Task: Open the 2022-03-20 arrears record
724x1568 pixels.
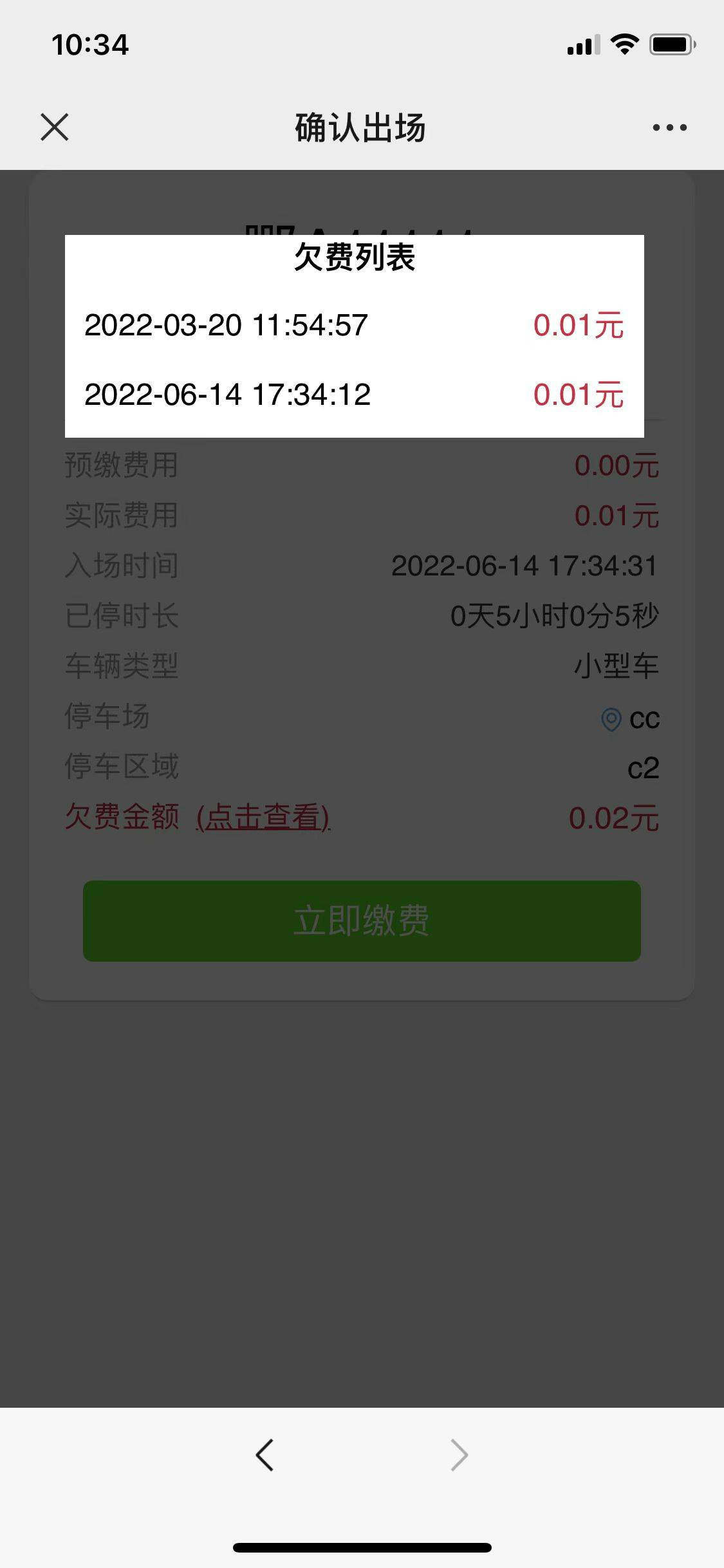Action: pyautogui.click(x=354, y=325)
